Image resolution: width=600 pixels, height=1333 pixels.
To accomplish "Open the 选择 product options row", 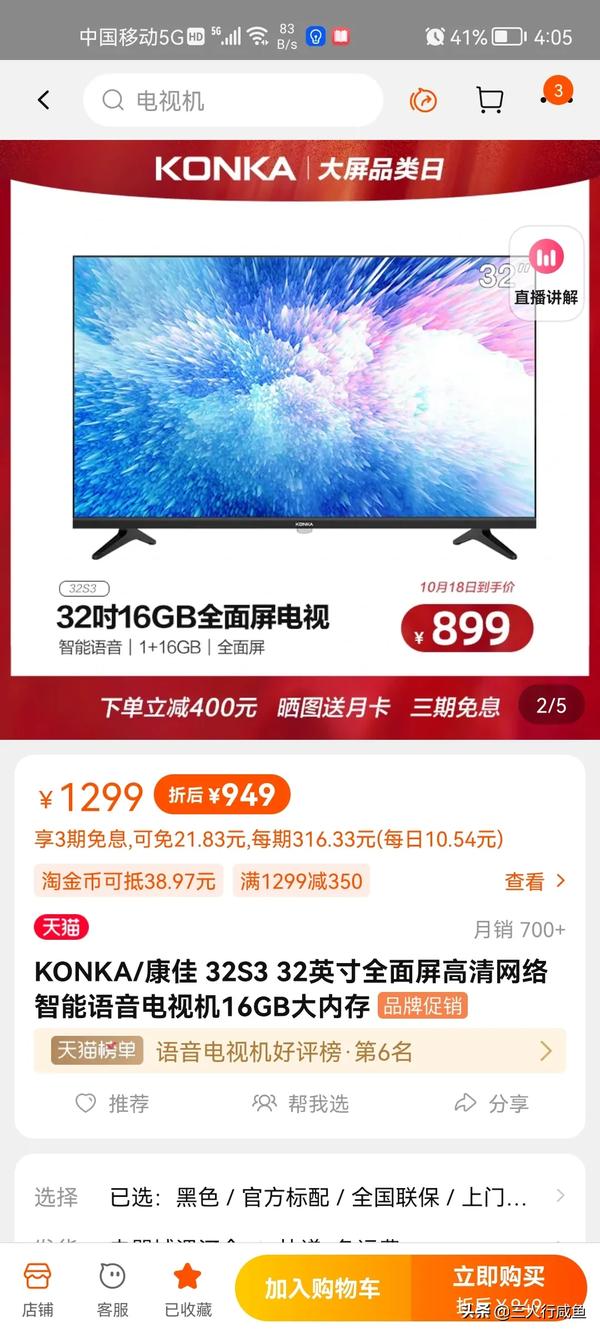I will (x=300, y=1196).
